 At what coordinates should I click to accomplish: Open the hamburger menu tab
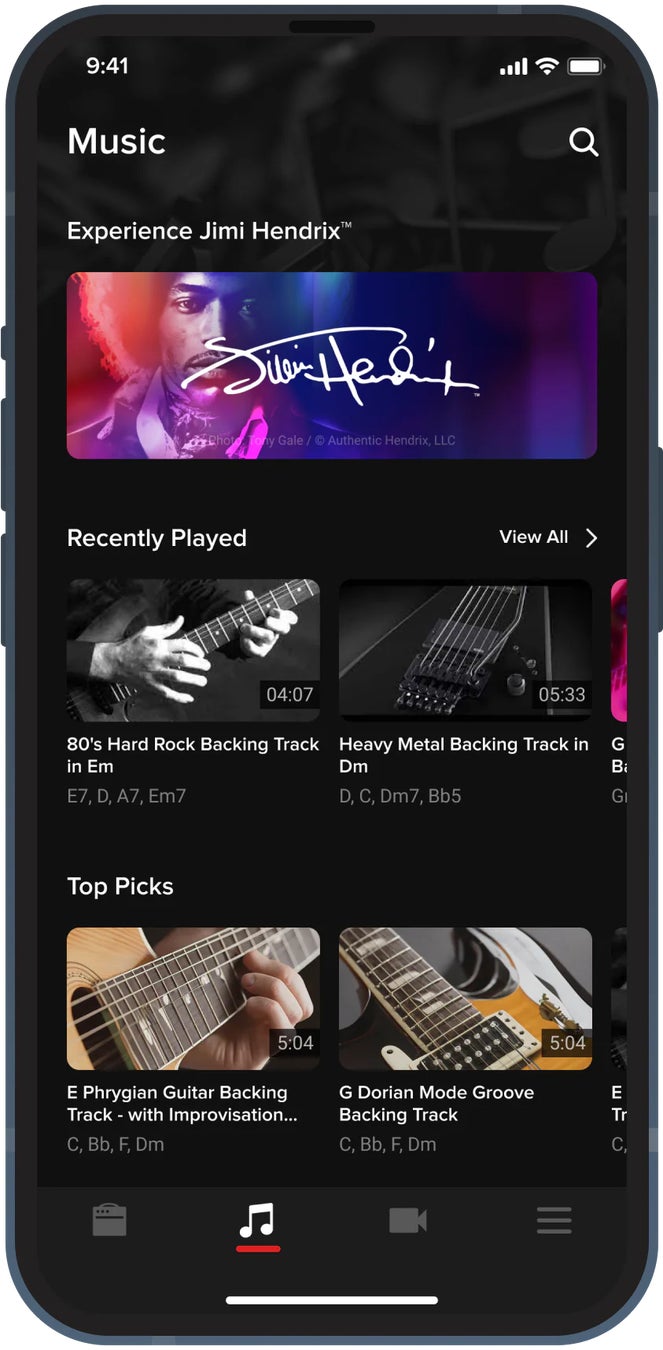pyautogui.click(x=554, y=1220)
